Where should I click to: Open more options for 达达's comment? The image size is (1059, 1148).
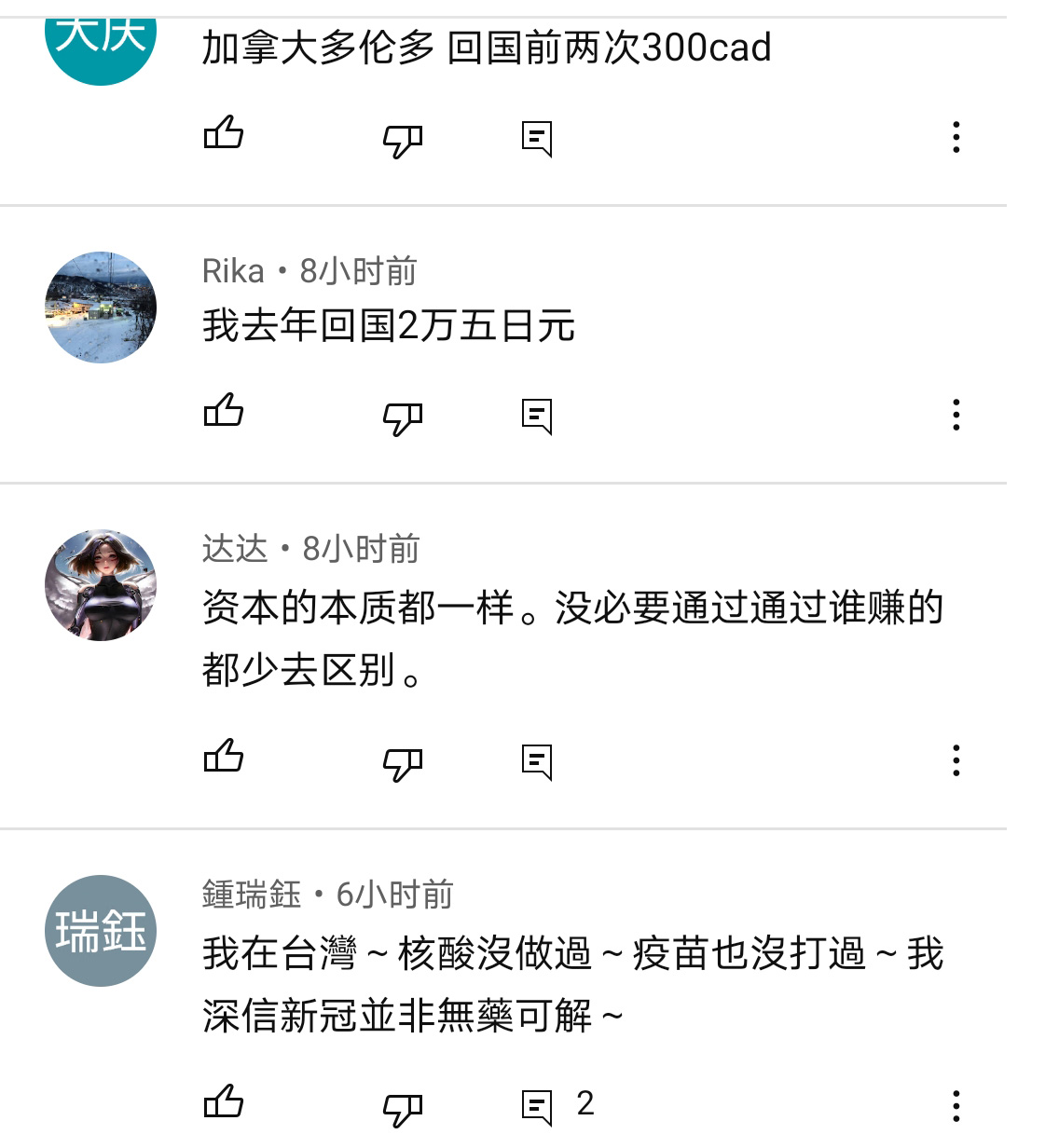click(x=956, y=760)
